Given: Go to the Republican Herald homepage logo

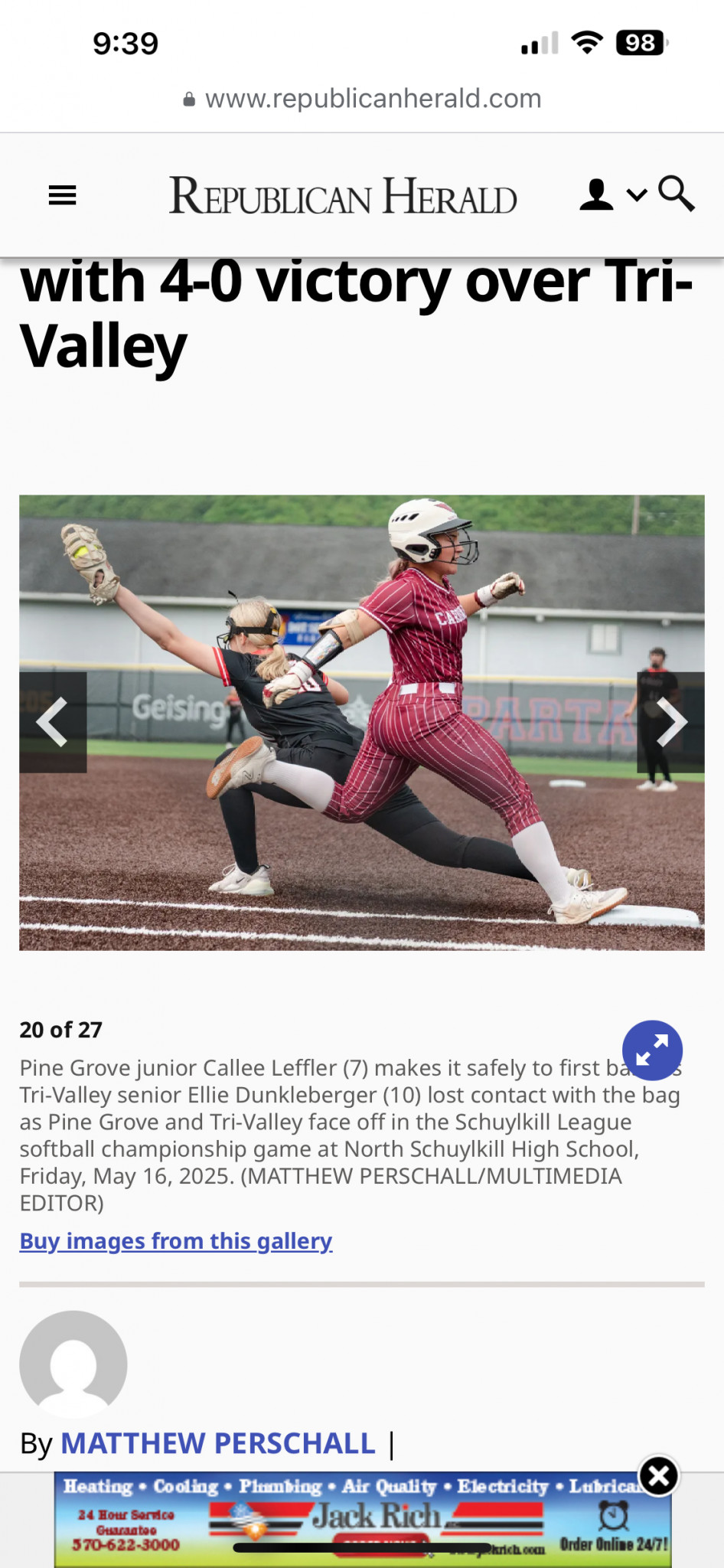Looking at the screenshot, I should (x=343, y=196).
